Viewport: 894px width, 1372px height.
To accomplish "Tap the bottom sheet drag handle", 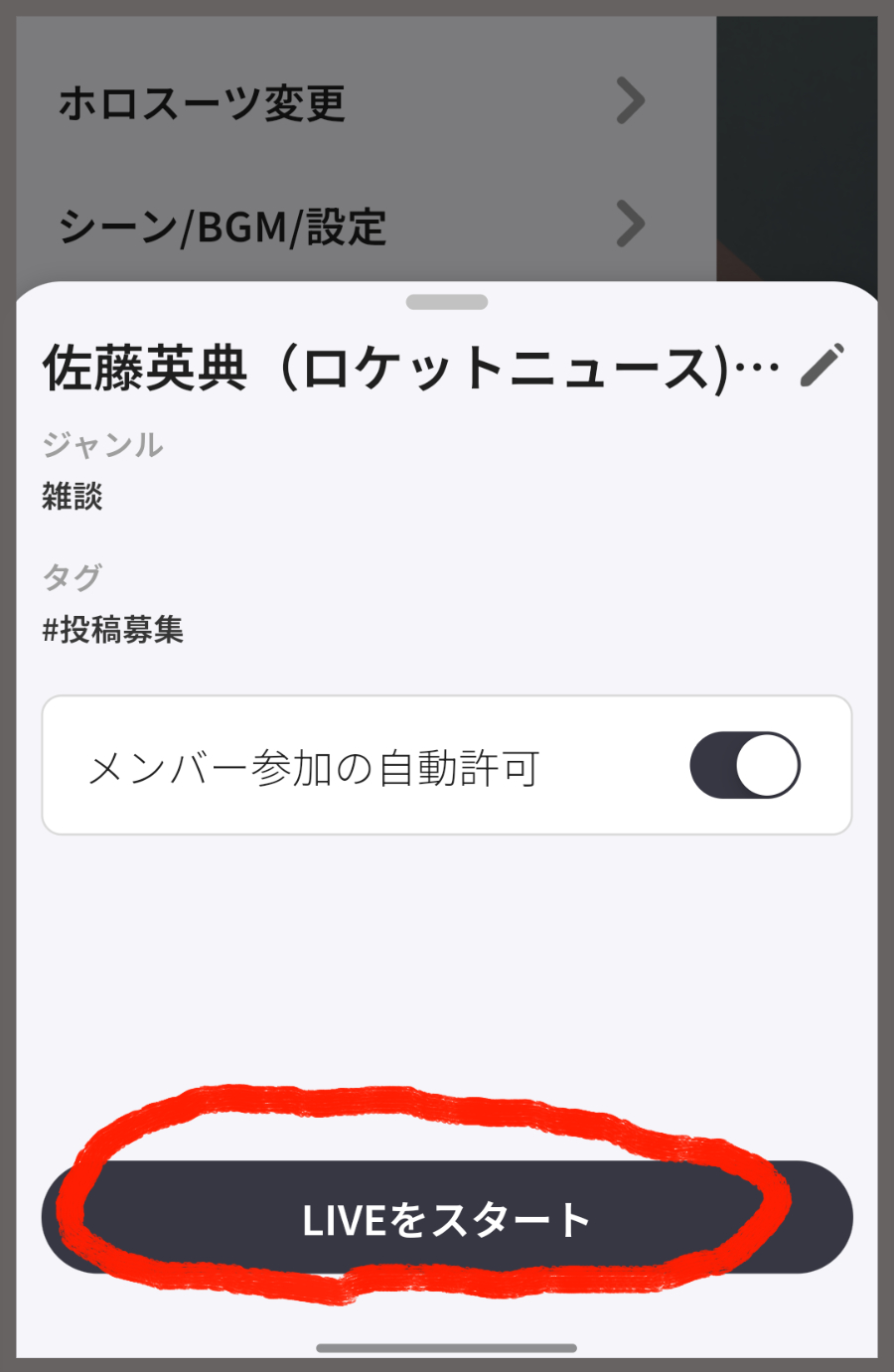I will click(x=447, y=302).
